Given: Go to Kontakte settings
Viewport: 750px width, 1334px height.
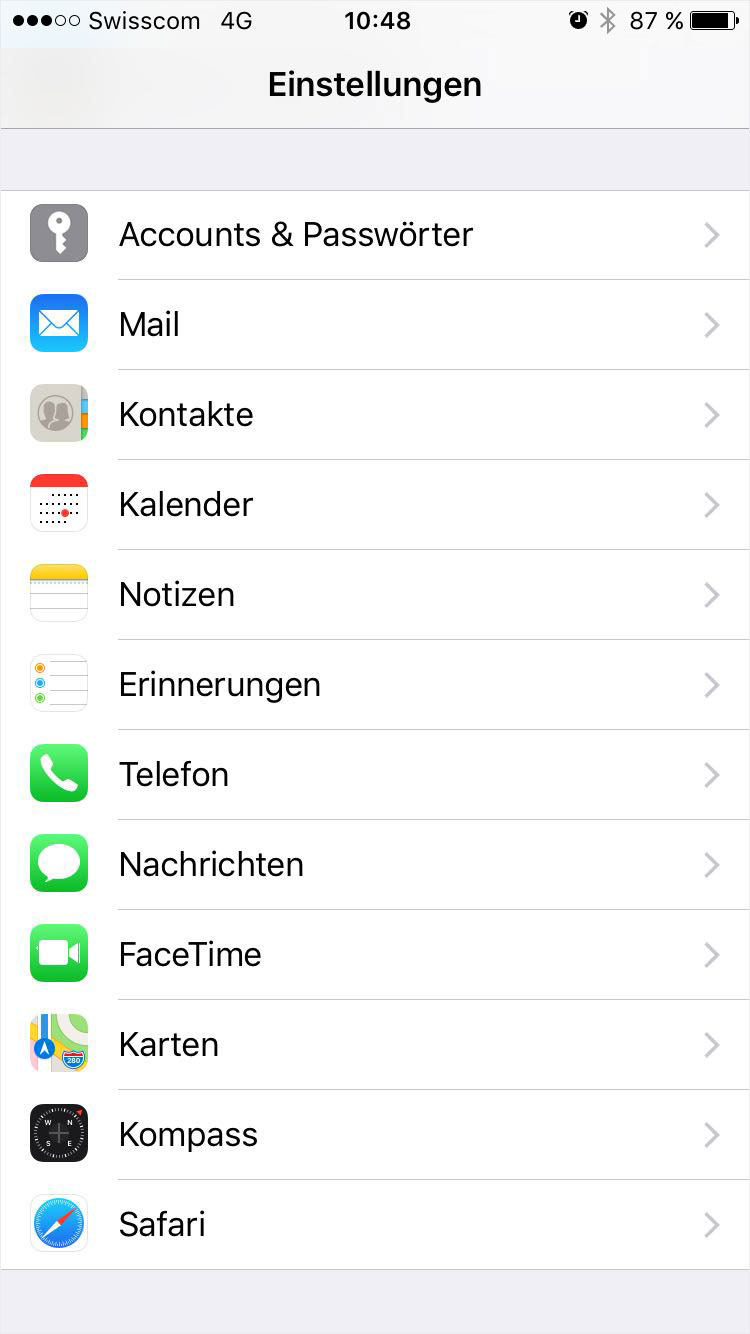Looking at the screenshot, I should (375, 415).
